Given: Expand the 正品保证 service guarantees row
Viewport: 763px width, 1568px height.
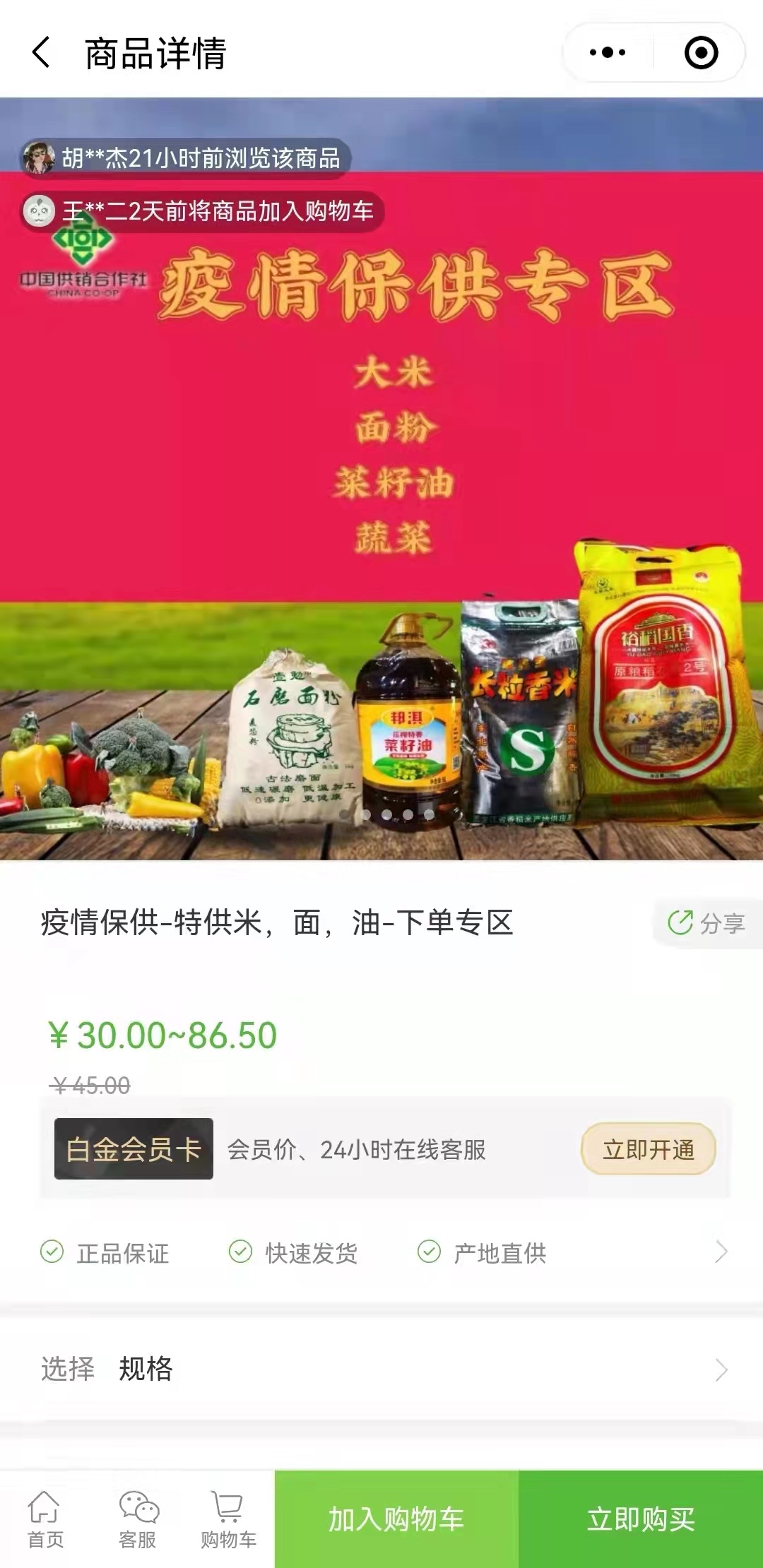Looking at the screenshot, I should (721, 1252).
